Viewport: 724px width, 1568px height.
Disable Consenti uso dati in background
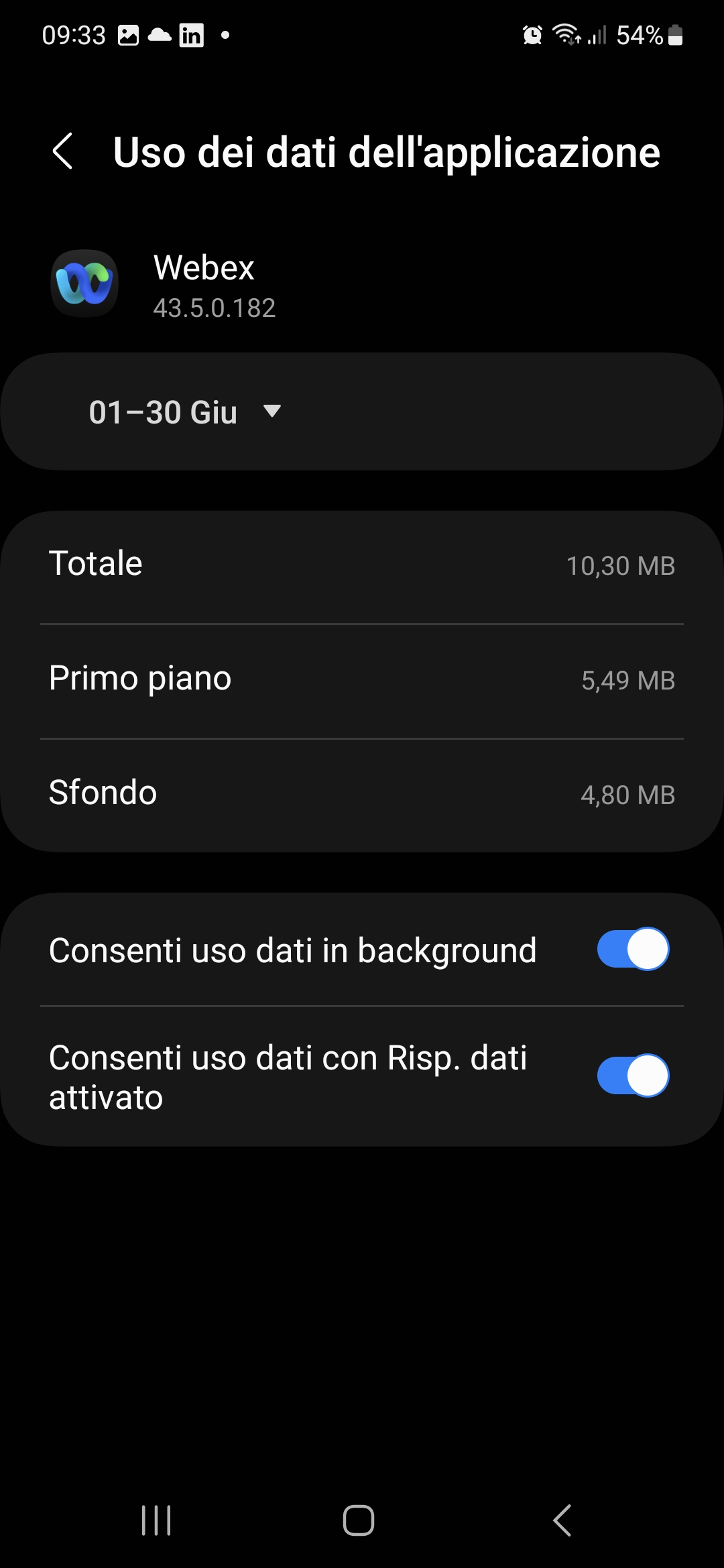(x=633, y=949)
